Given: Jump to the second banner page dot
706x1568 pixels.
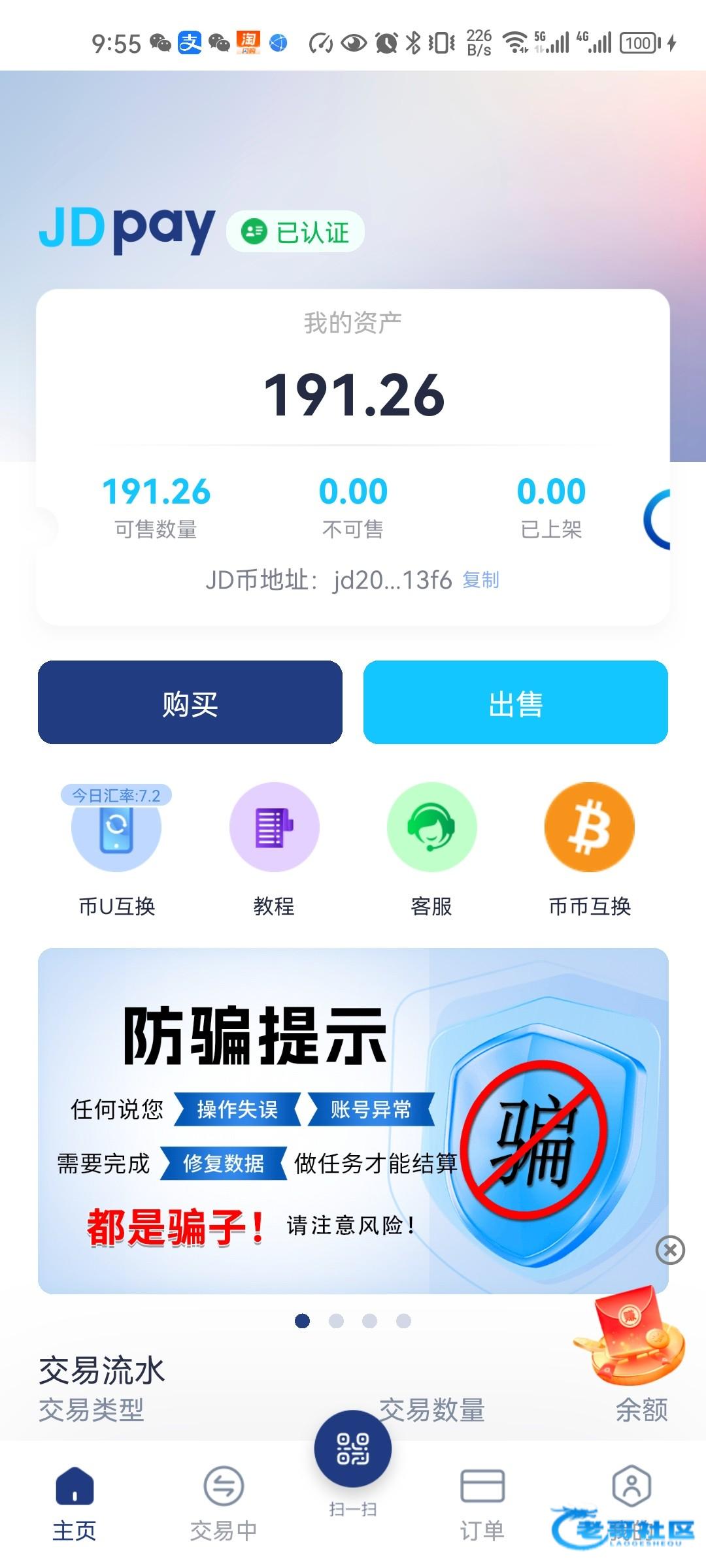Looking at the screenshot, I should (x=336, y=1321).
